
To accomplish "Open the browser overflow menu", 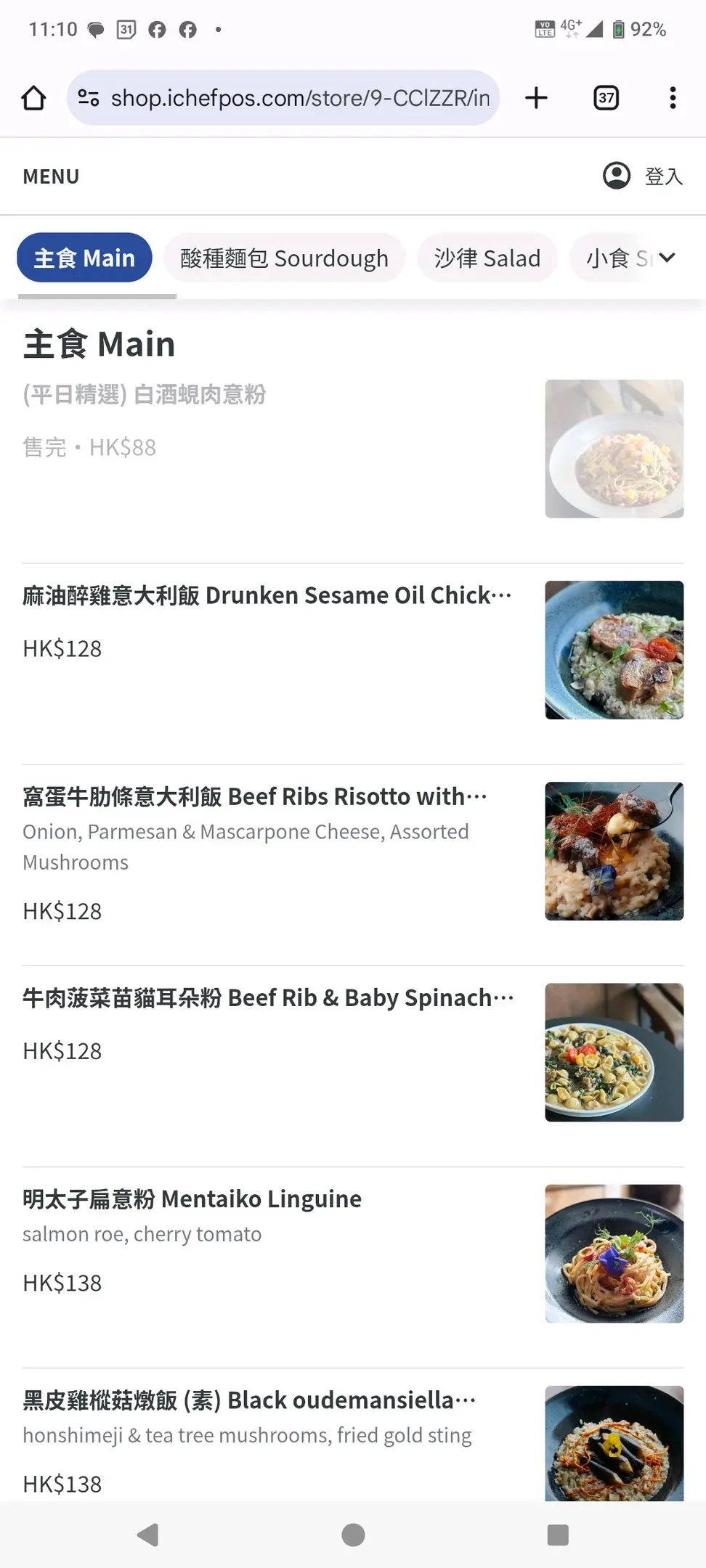I will tap(673, 98).
